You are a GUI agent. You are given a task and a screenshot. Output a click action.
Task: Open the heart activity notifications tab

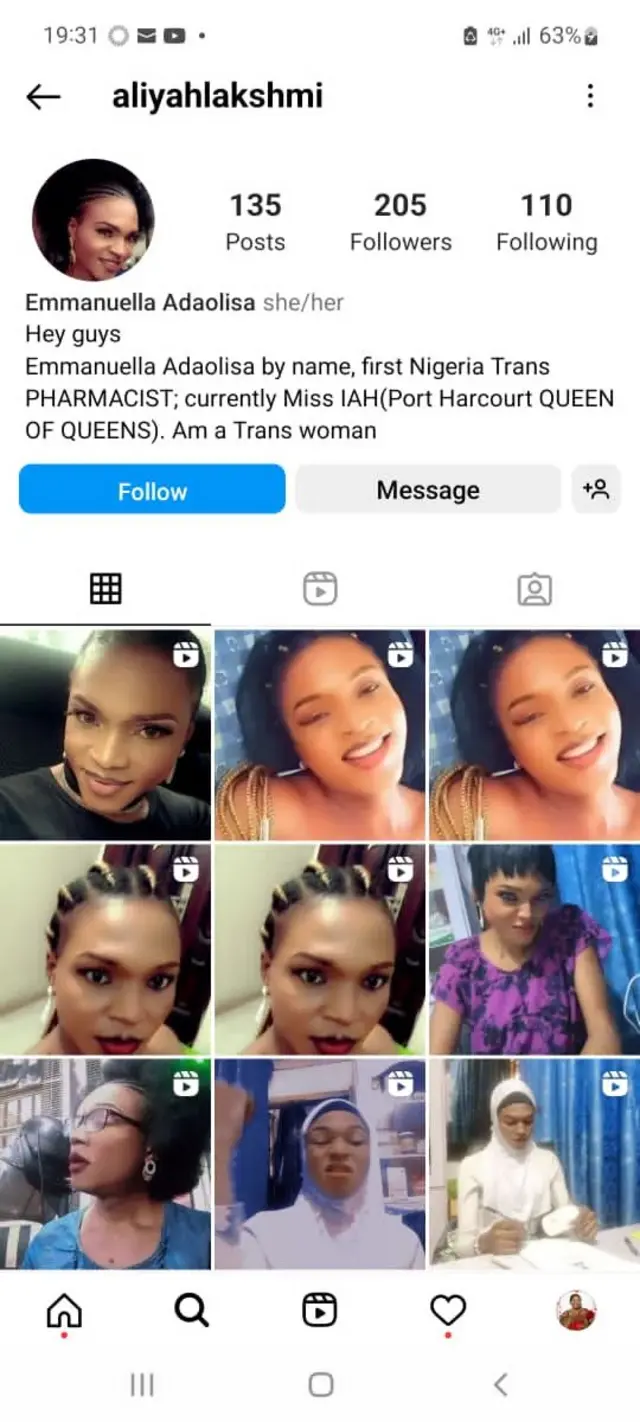pos(448,1309)
